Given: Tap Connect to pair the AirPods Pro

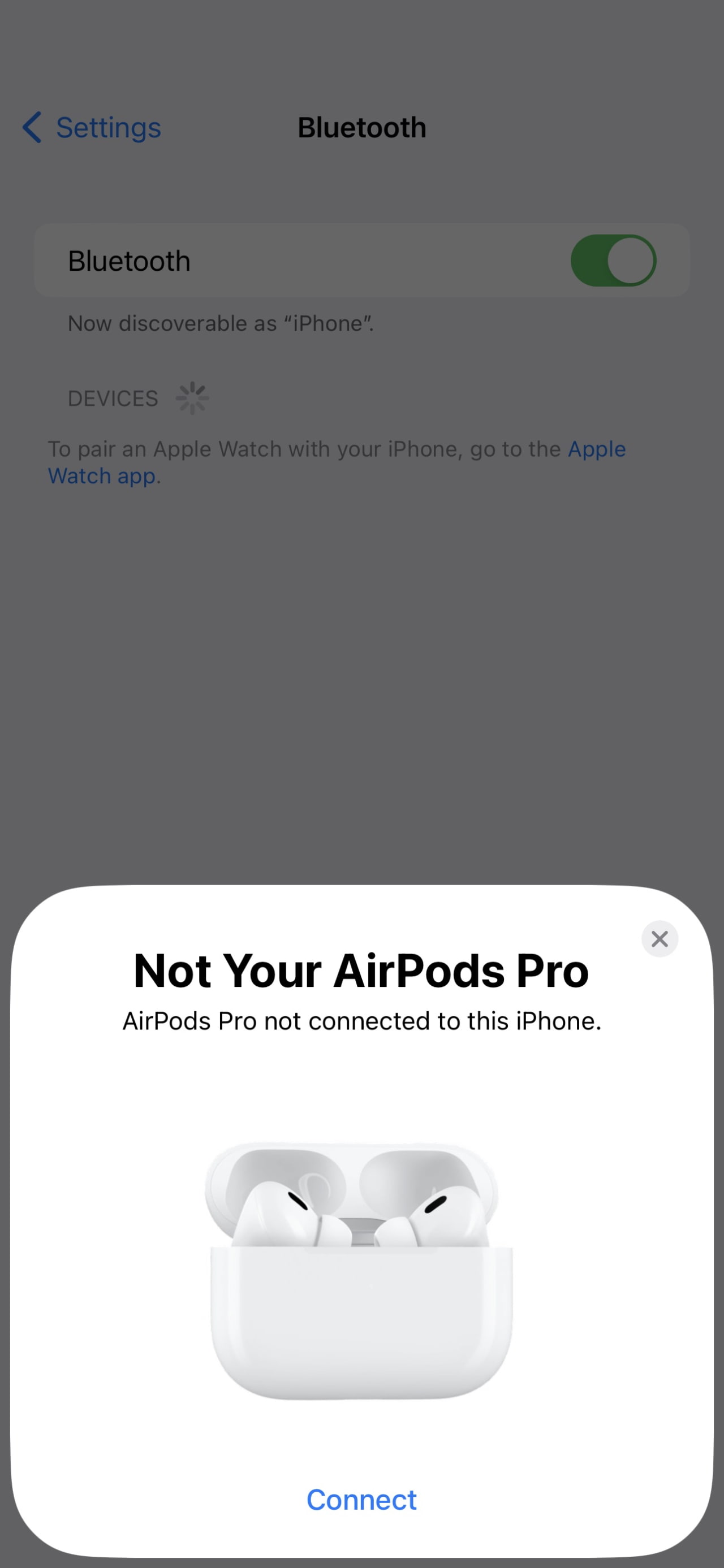Looking at the screenshot, I should coord(361,1500).
